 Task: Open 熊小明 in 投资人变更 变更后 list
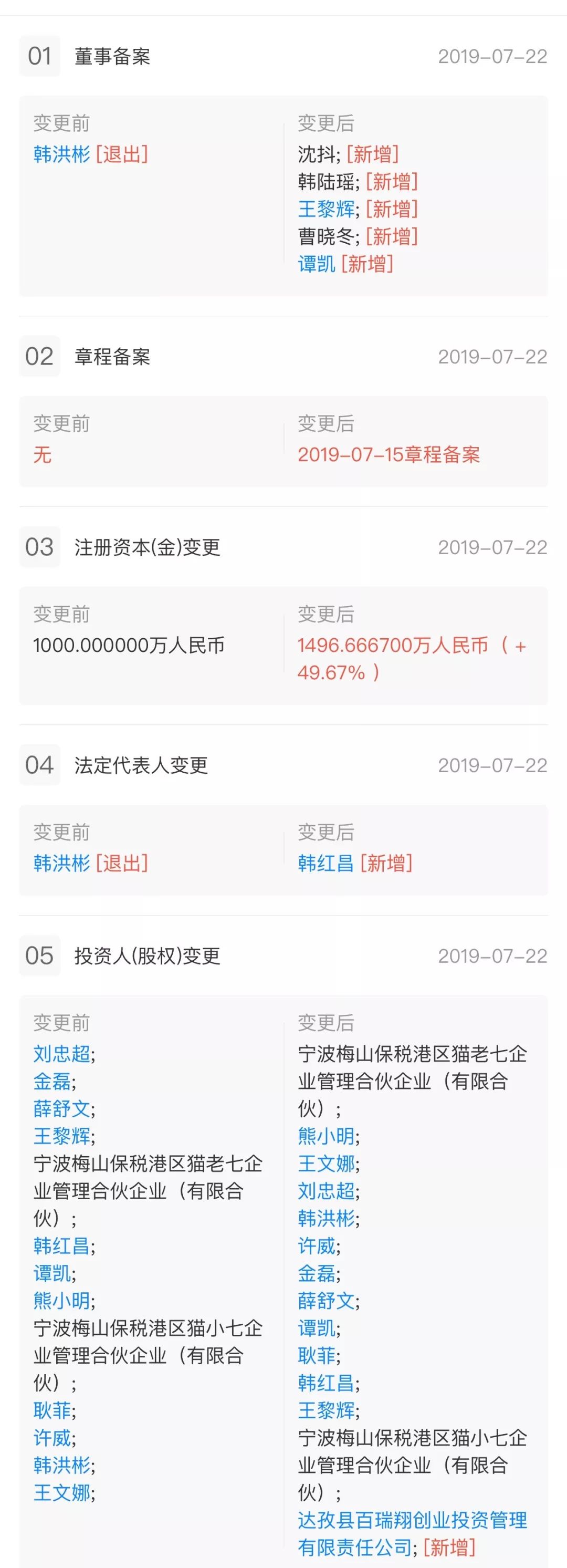326,1136
